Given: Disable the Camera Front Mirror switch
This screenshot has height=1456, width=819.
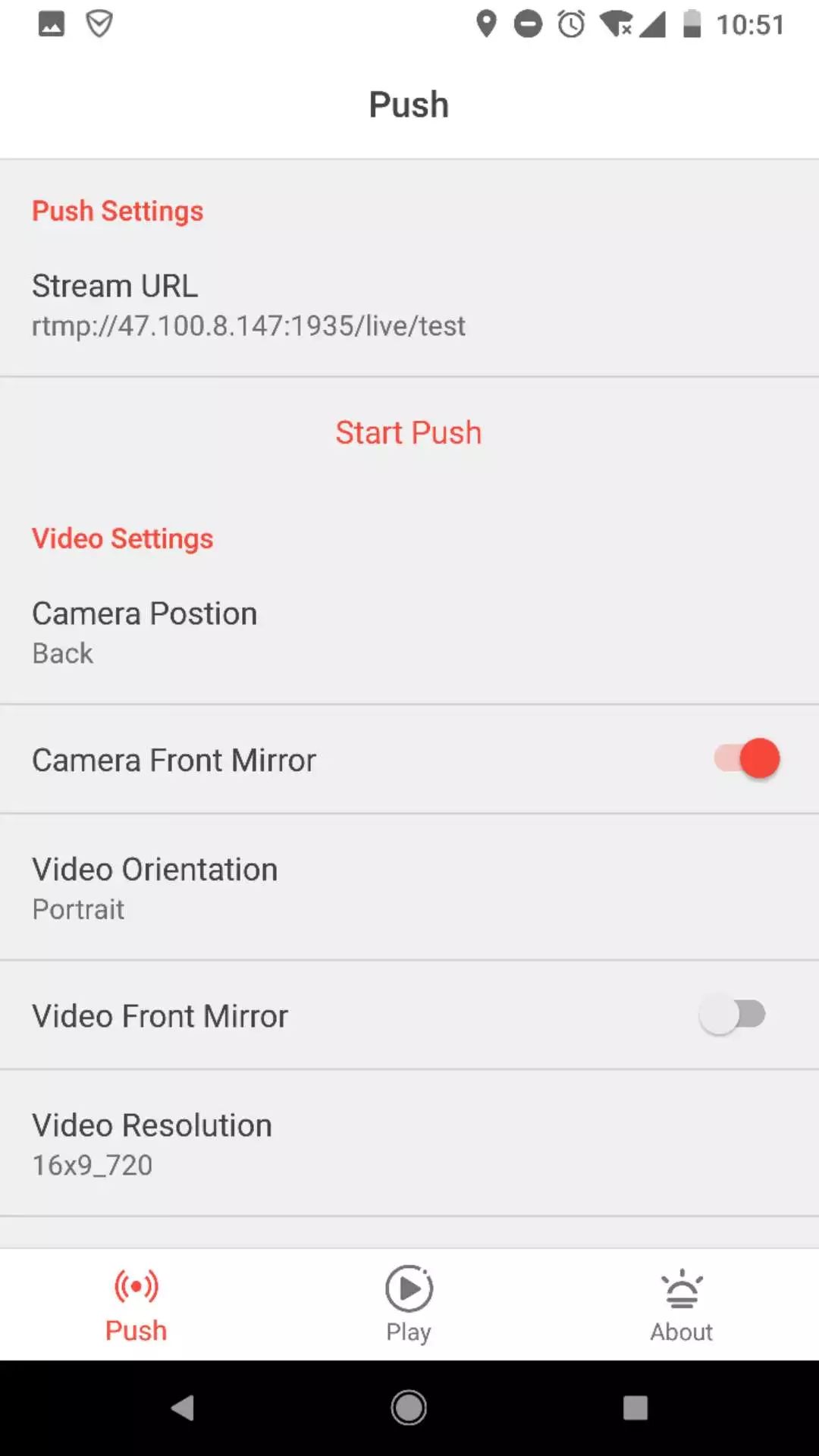Looking at the screenshot, I should click(747, 759).
